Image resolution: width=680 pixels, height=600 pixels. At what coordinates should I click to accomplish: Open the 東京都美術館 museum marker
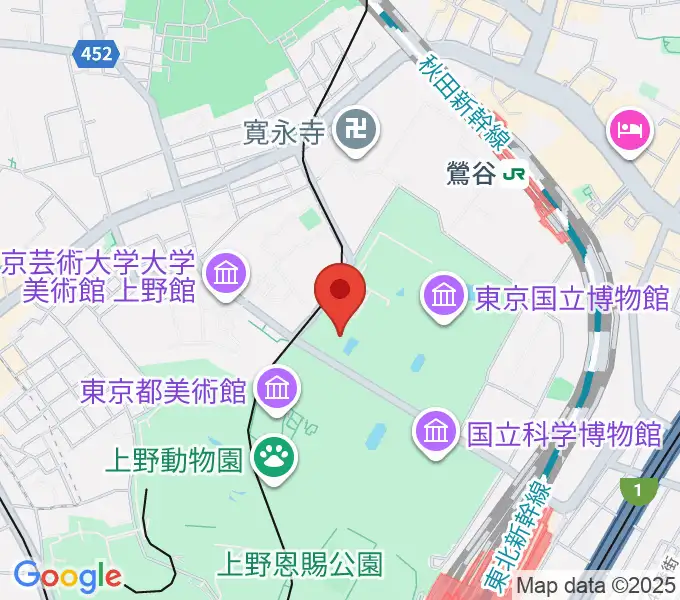coord(273,388)
